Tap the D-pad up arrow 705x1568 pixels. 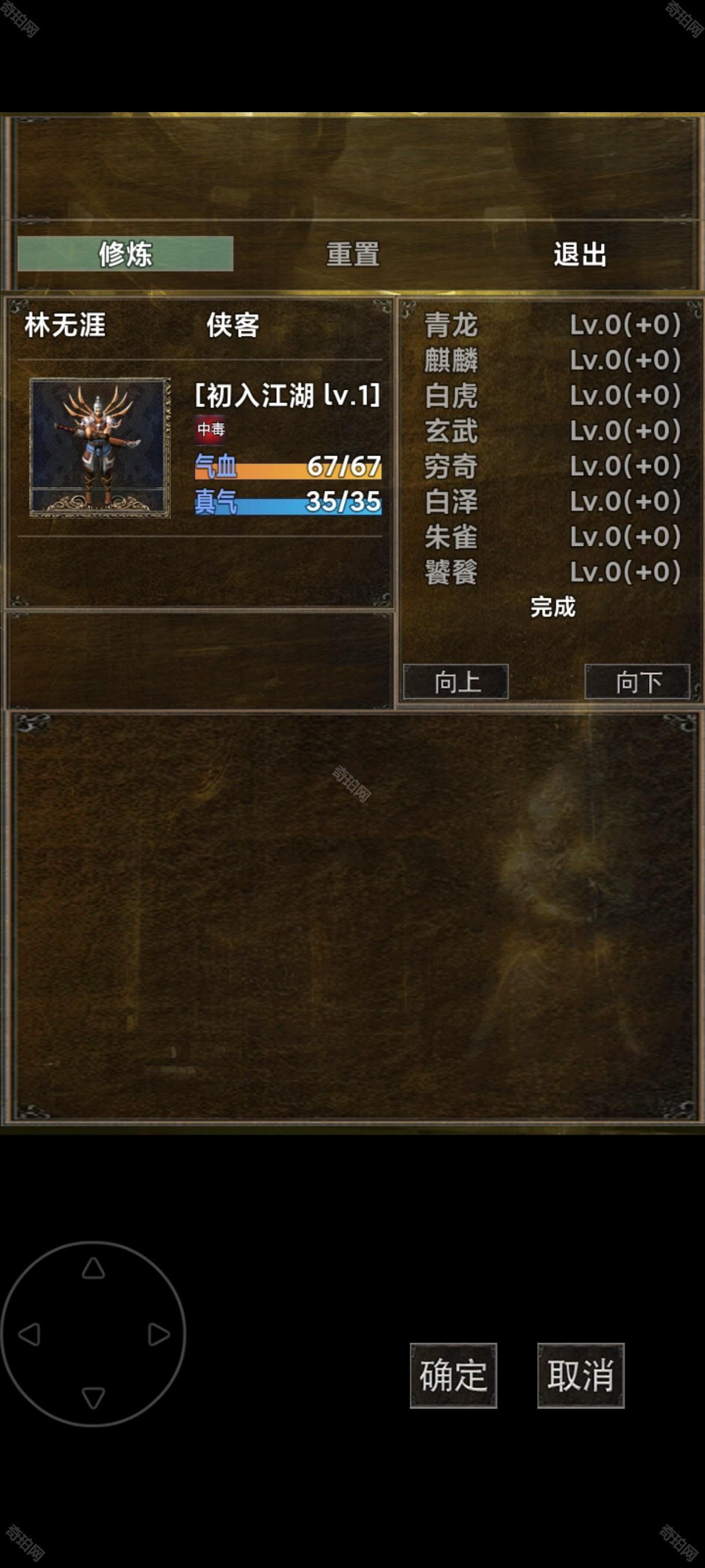[94, 1269]
